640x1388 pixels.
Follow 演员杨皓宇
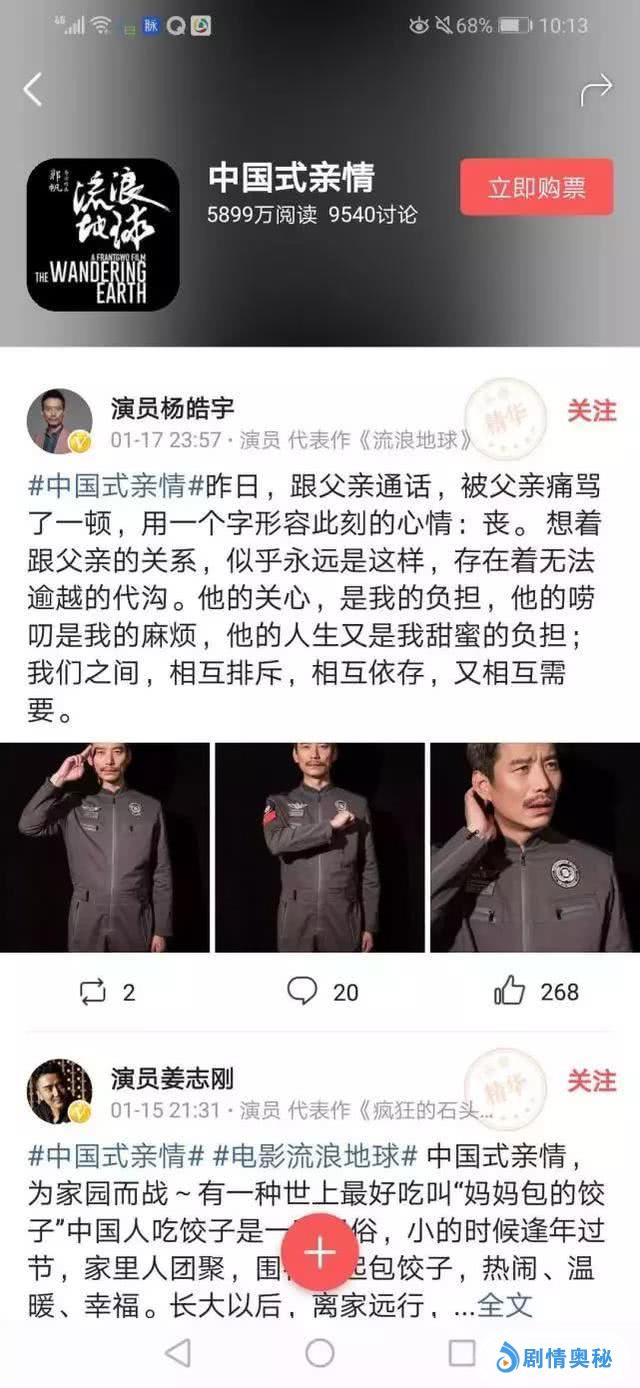[592, 409]
